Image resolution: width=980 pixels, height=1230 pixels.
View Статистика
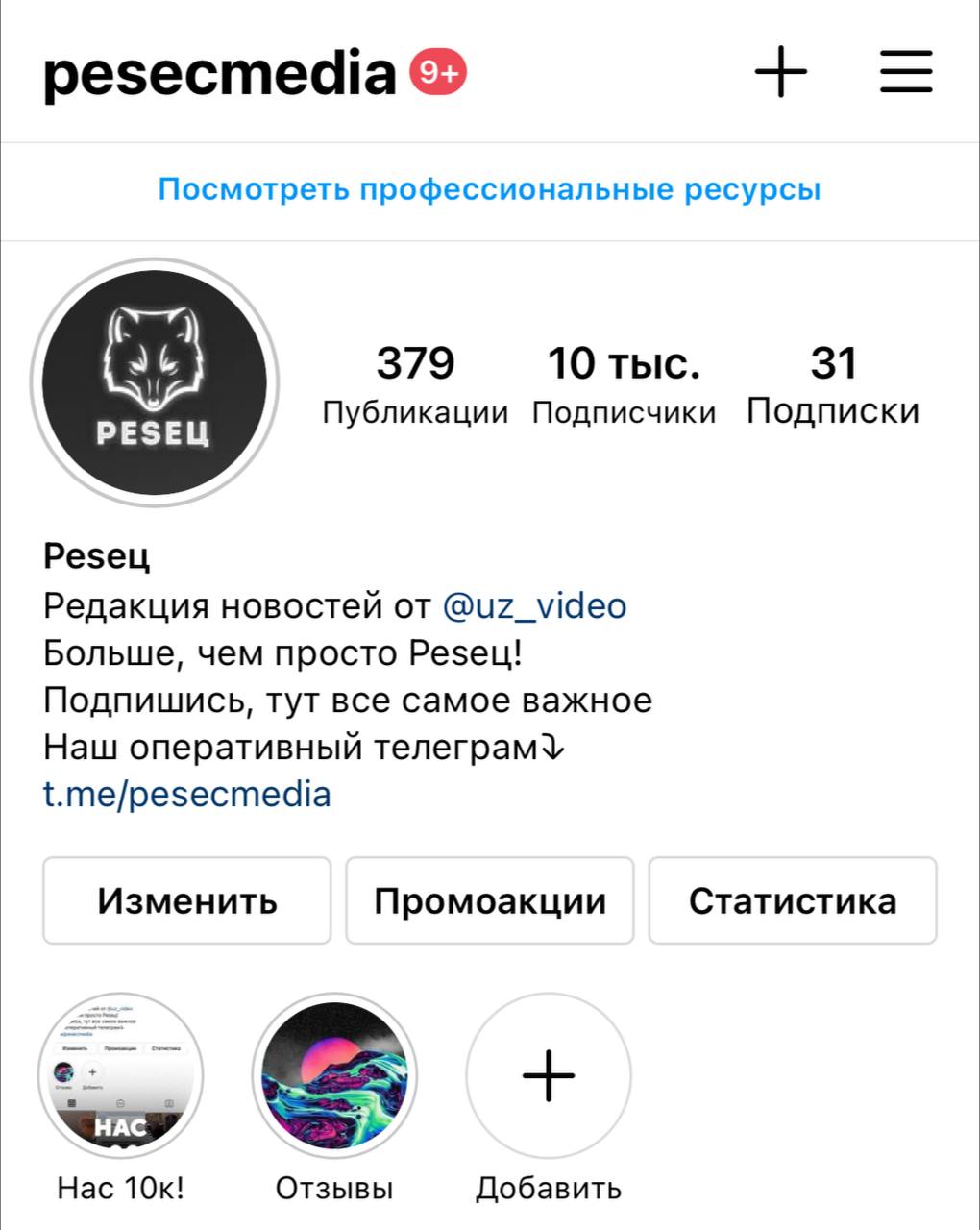tap(793, 900)
